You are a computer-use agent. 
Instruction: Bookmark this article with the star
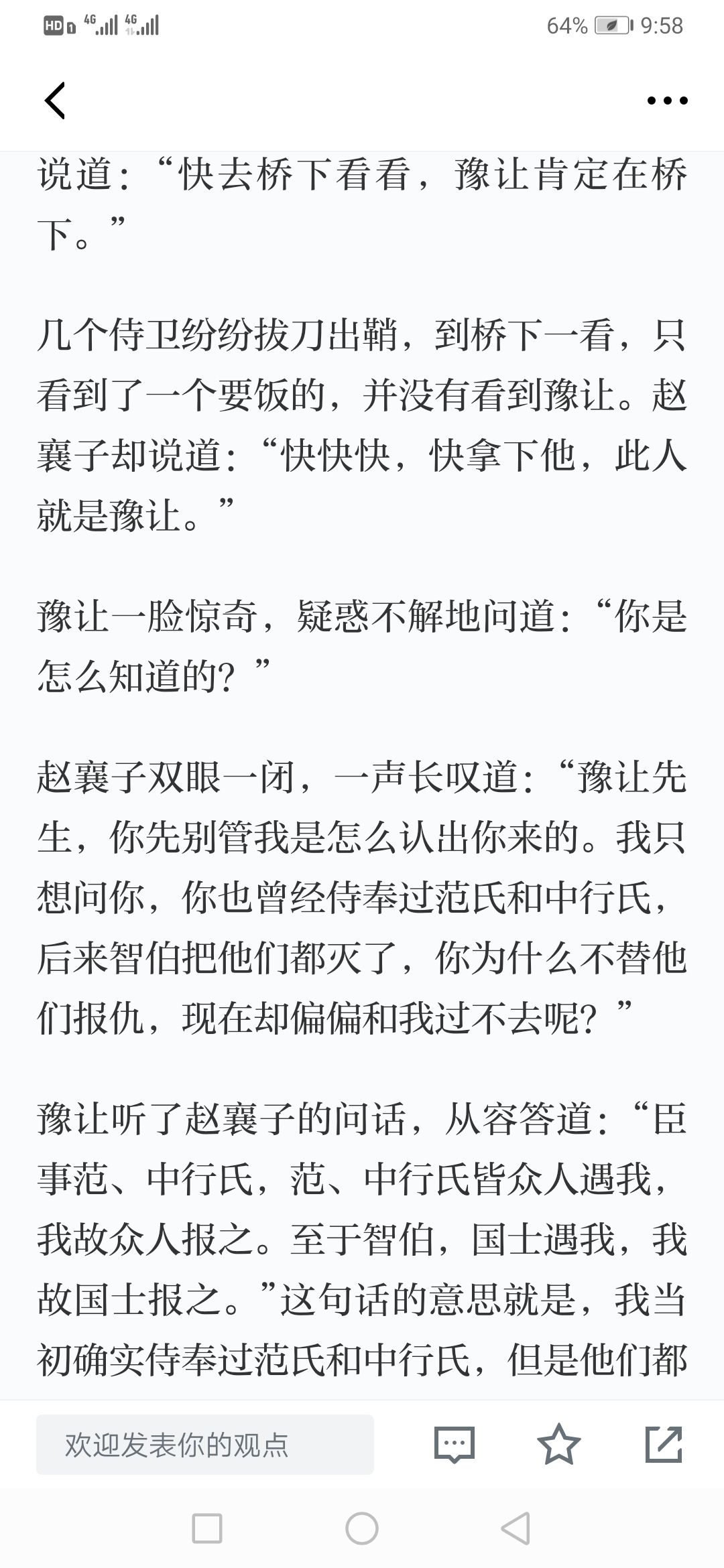pyautogui.click(x=559, y=1444)
